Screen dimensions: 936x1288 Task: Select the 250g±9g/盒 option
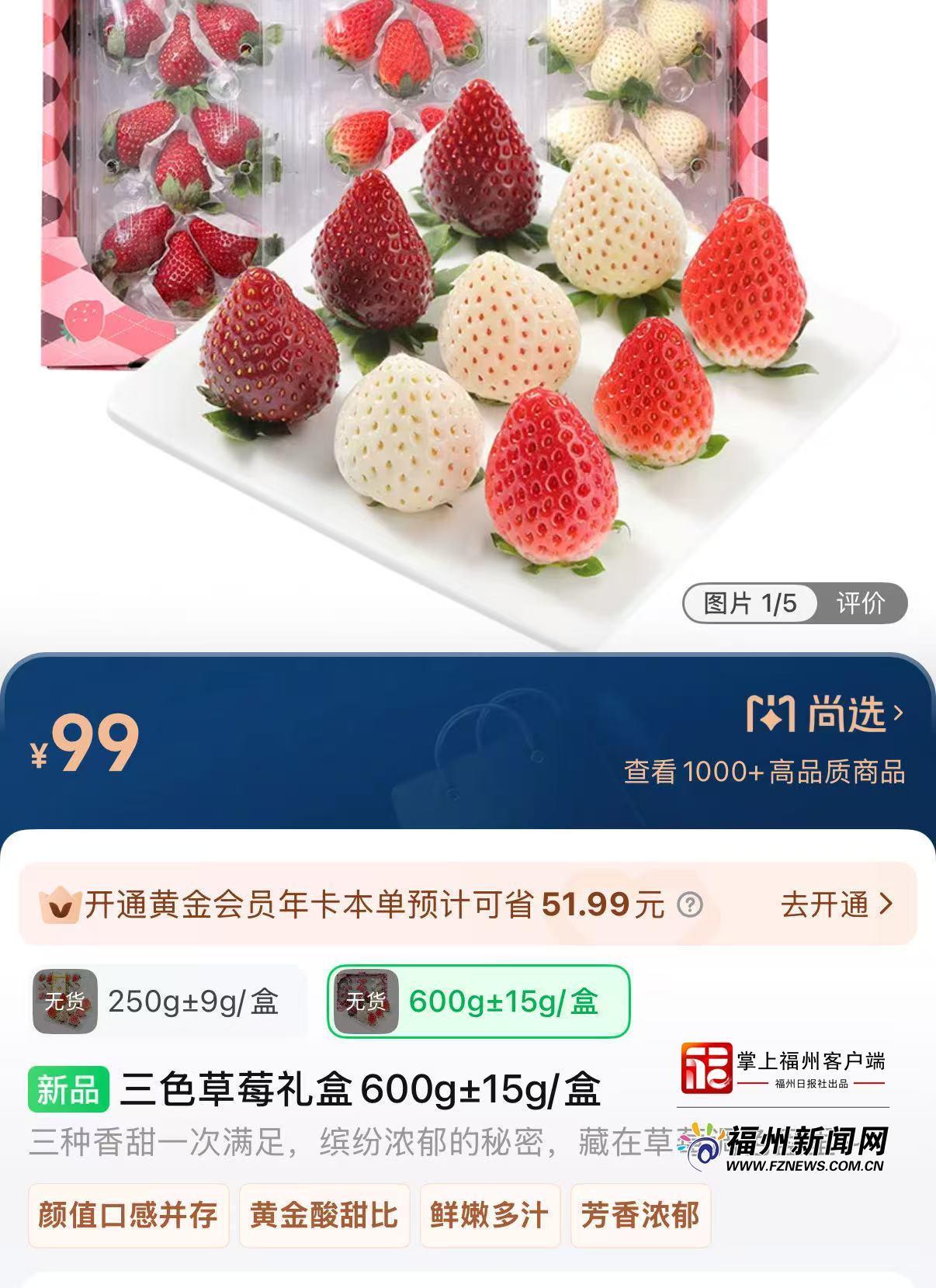167,1002
